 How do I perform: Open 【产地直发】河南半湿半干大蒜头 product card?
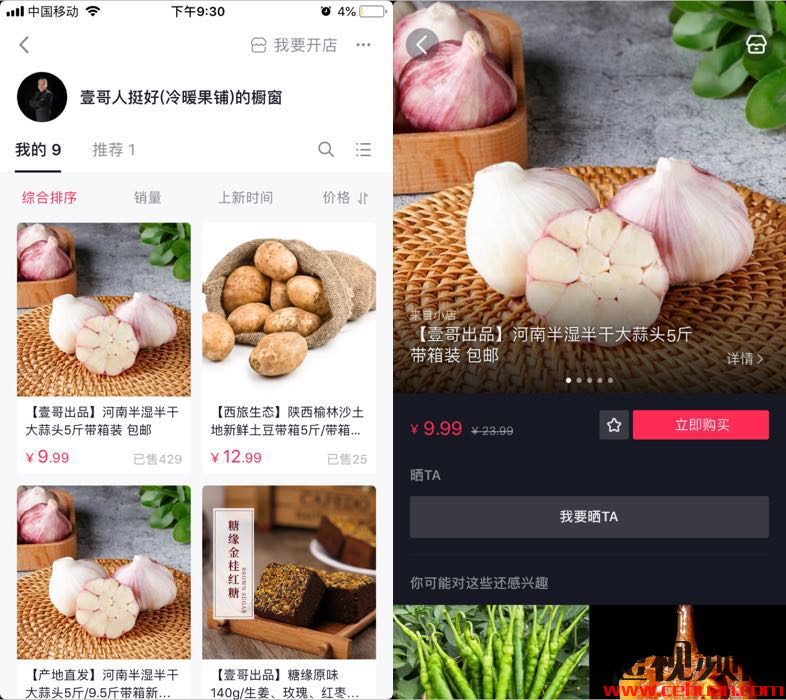pyautogui.click(x=103, y=590)
